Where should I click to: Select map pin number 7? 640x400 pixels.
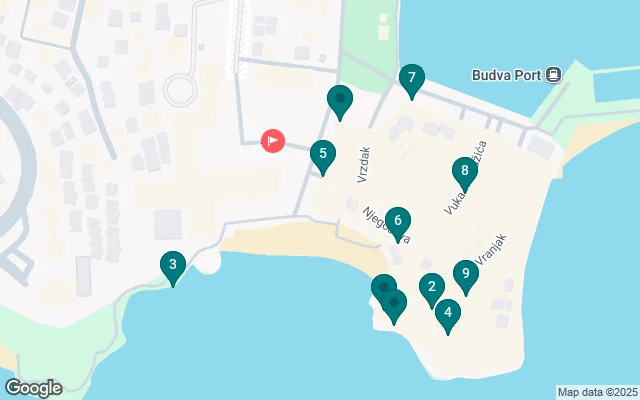[x=411, y=78]
